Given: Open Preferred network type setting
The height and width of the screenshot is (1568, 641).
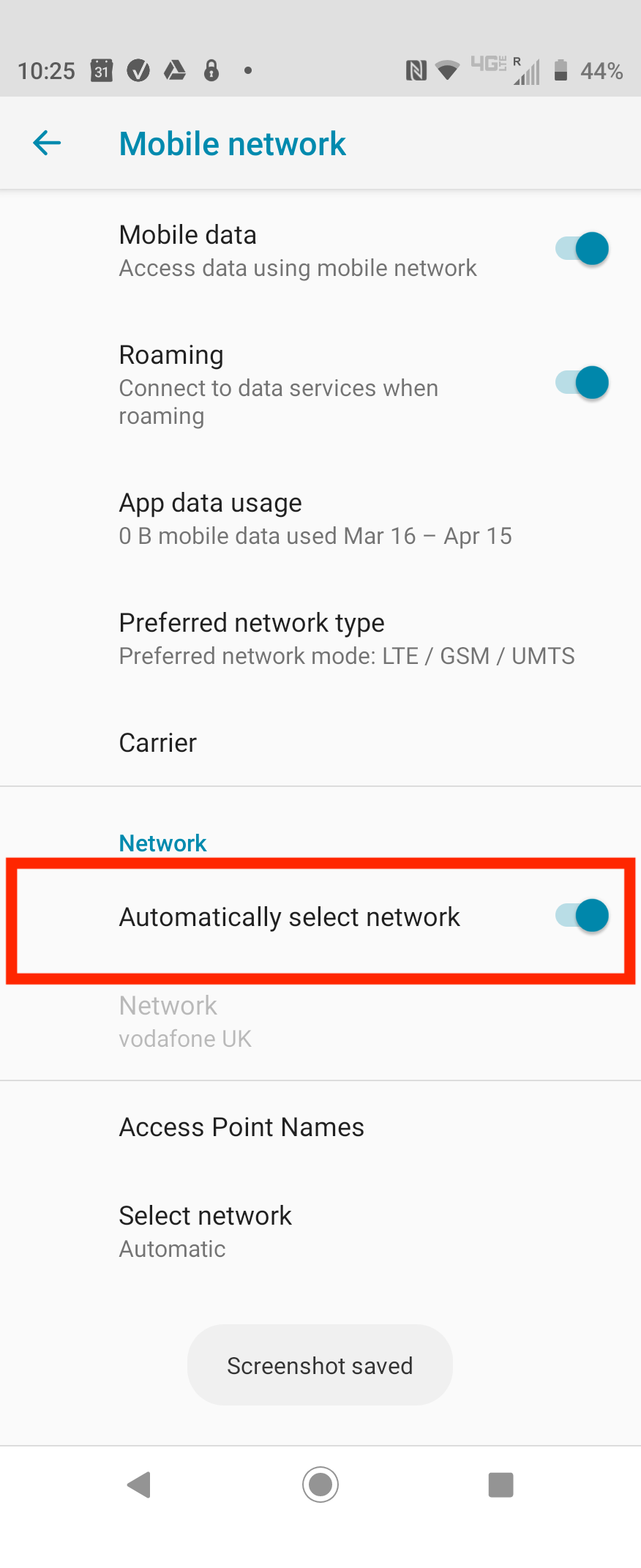Looking at the screenshot, I should tap(345, 638).
